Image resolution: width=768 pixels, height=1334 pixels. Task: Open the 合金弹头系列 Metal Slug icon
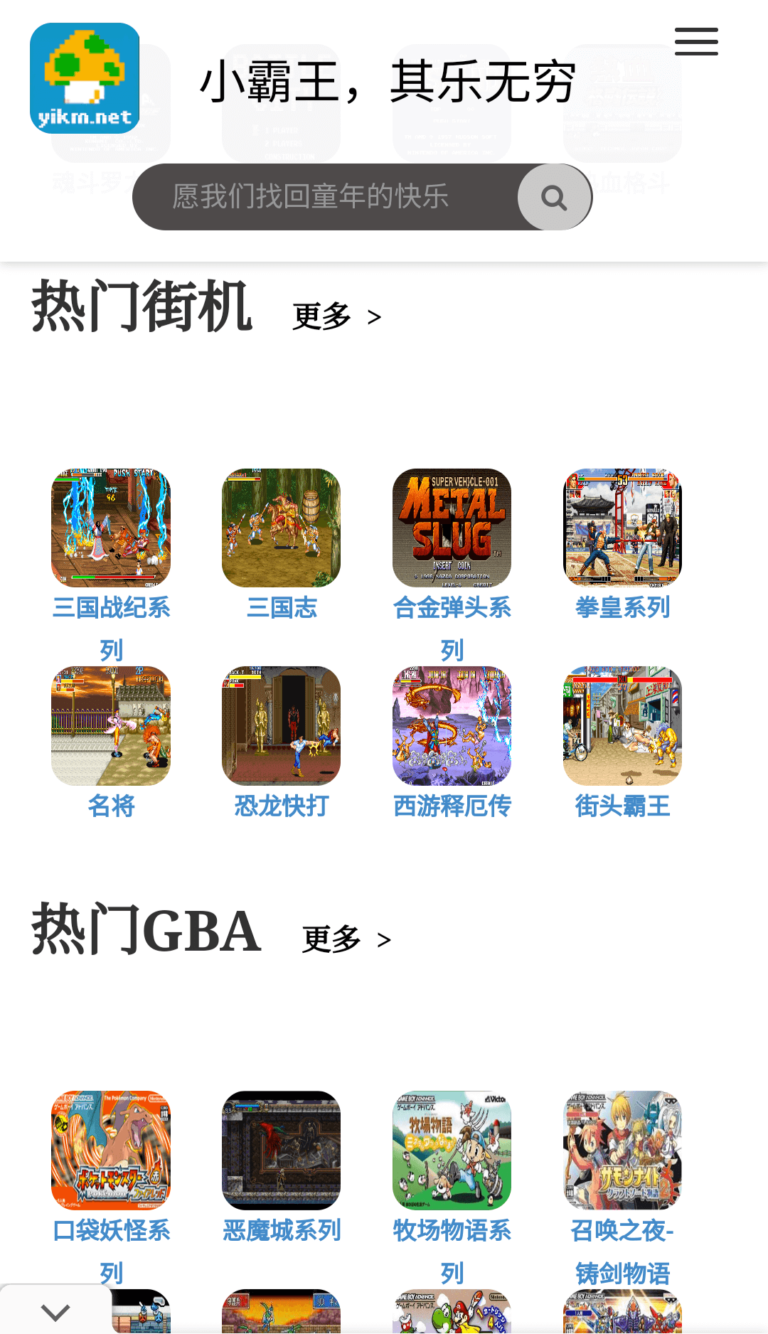pyautogui.click(x=451, y=527)
